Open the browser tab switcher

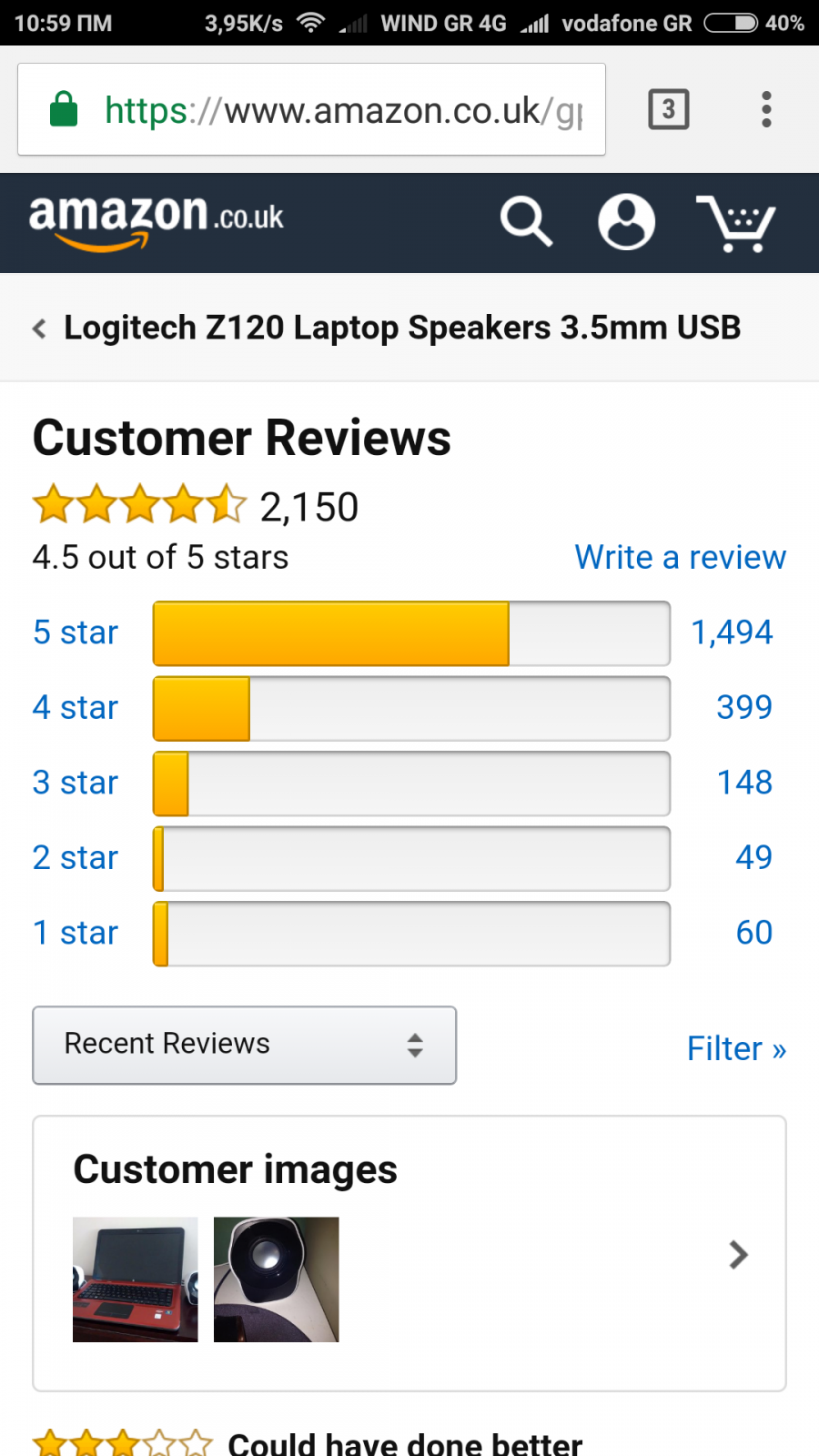tap(669, 109)
